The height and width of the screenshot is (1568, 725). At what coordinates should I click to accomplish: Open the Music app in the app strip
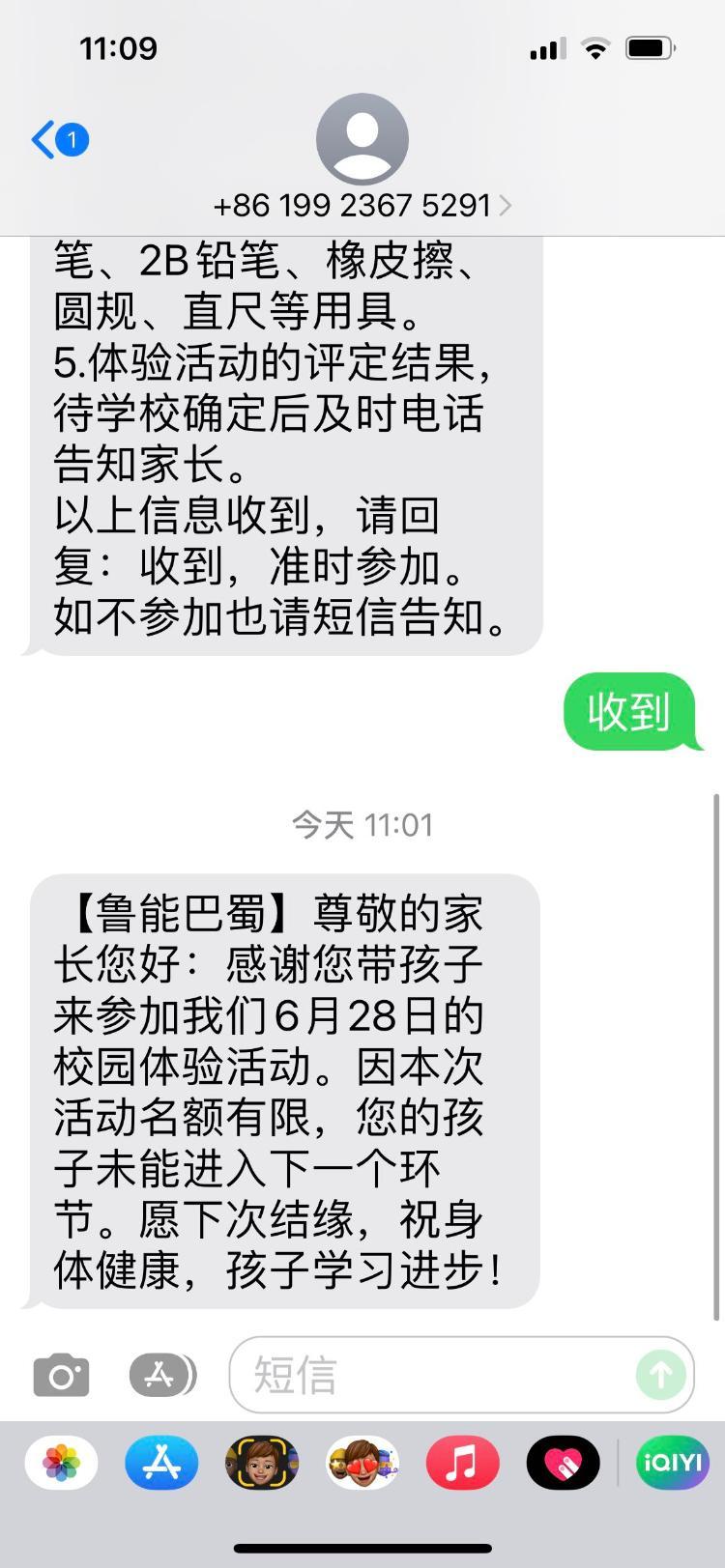click(463, 1462)
